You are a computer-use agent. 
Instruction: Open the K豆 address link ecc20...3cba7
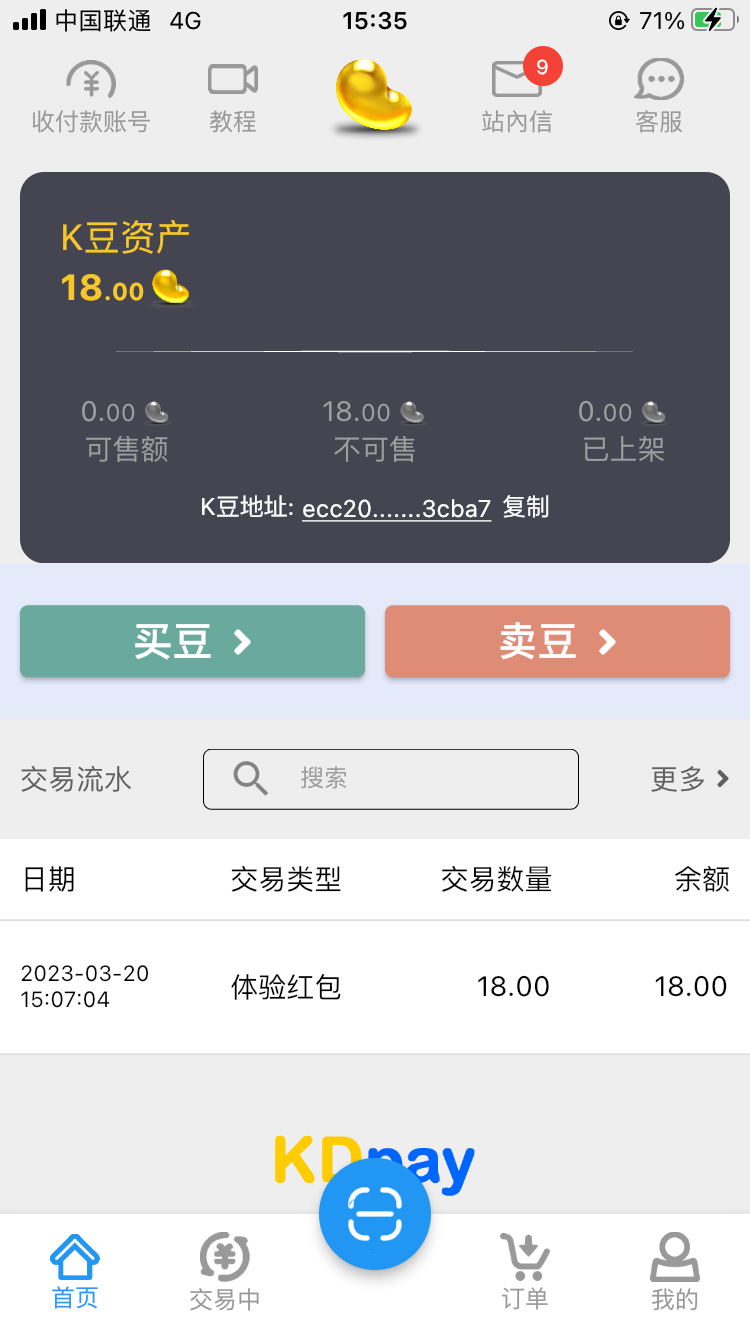pos(396,508)
